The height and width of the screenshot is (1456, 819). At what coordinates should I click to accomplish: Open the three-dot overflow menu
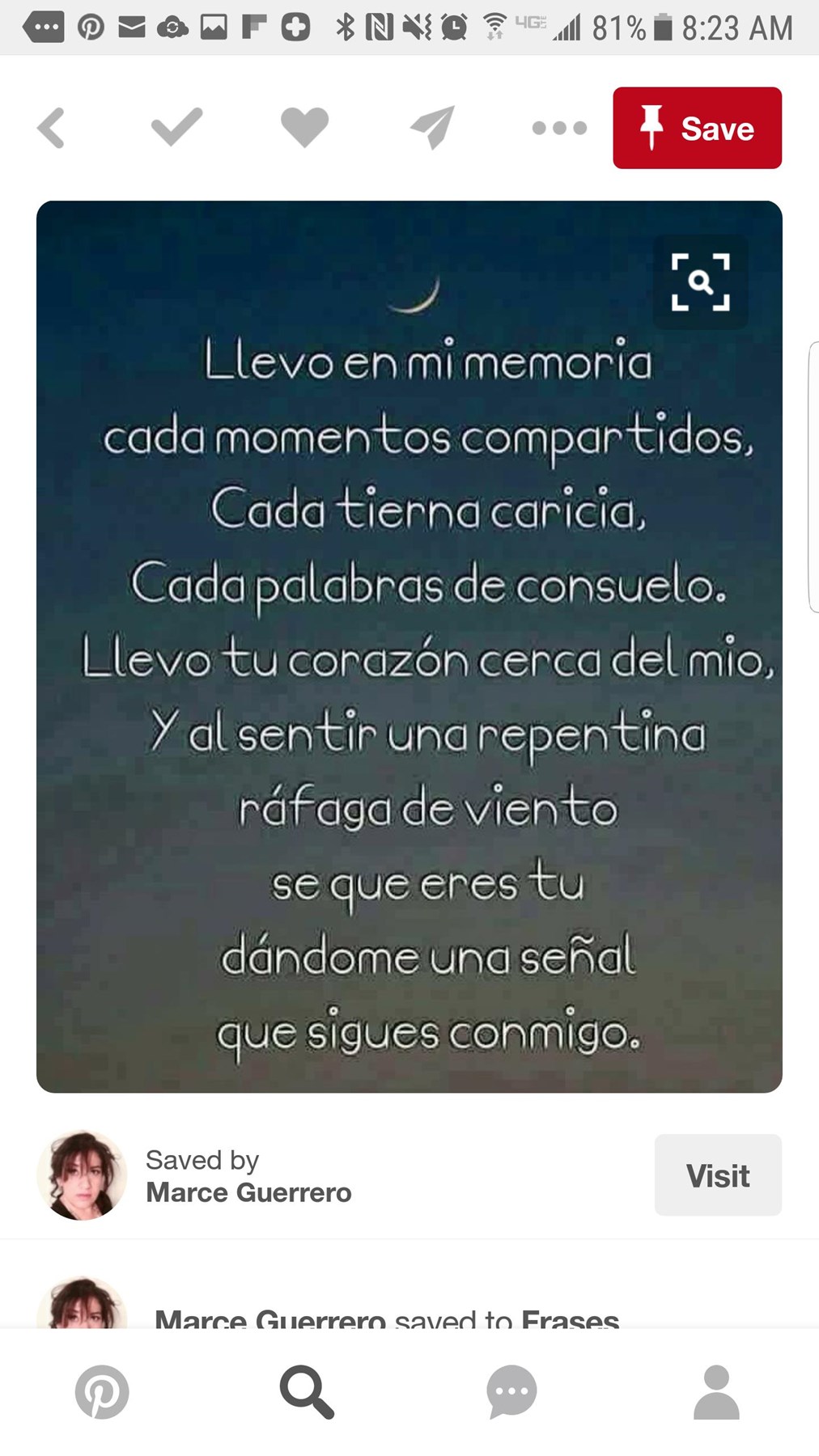pyautogui.click(x=558, y=128)
